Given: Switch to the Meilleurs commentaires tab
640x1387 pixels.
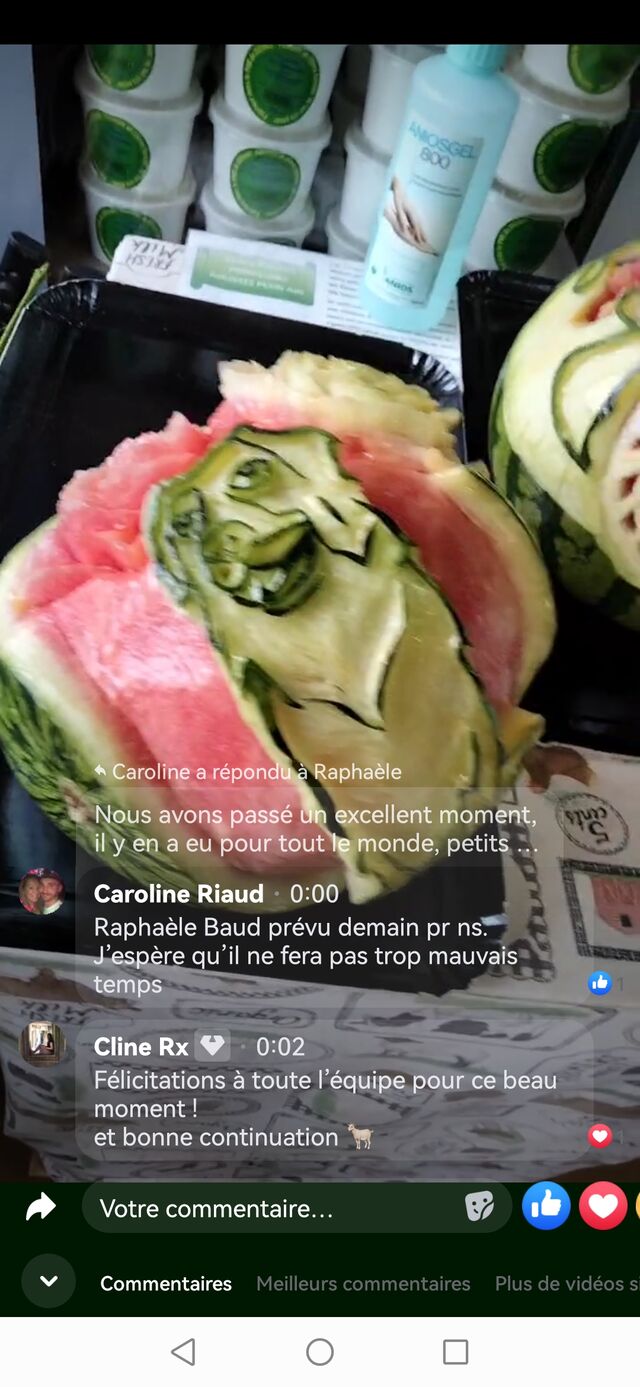Looking at the screenshot, I should pyautogui.click(x=363, y=1283).
